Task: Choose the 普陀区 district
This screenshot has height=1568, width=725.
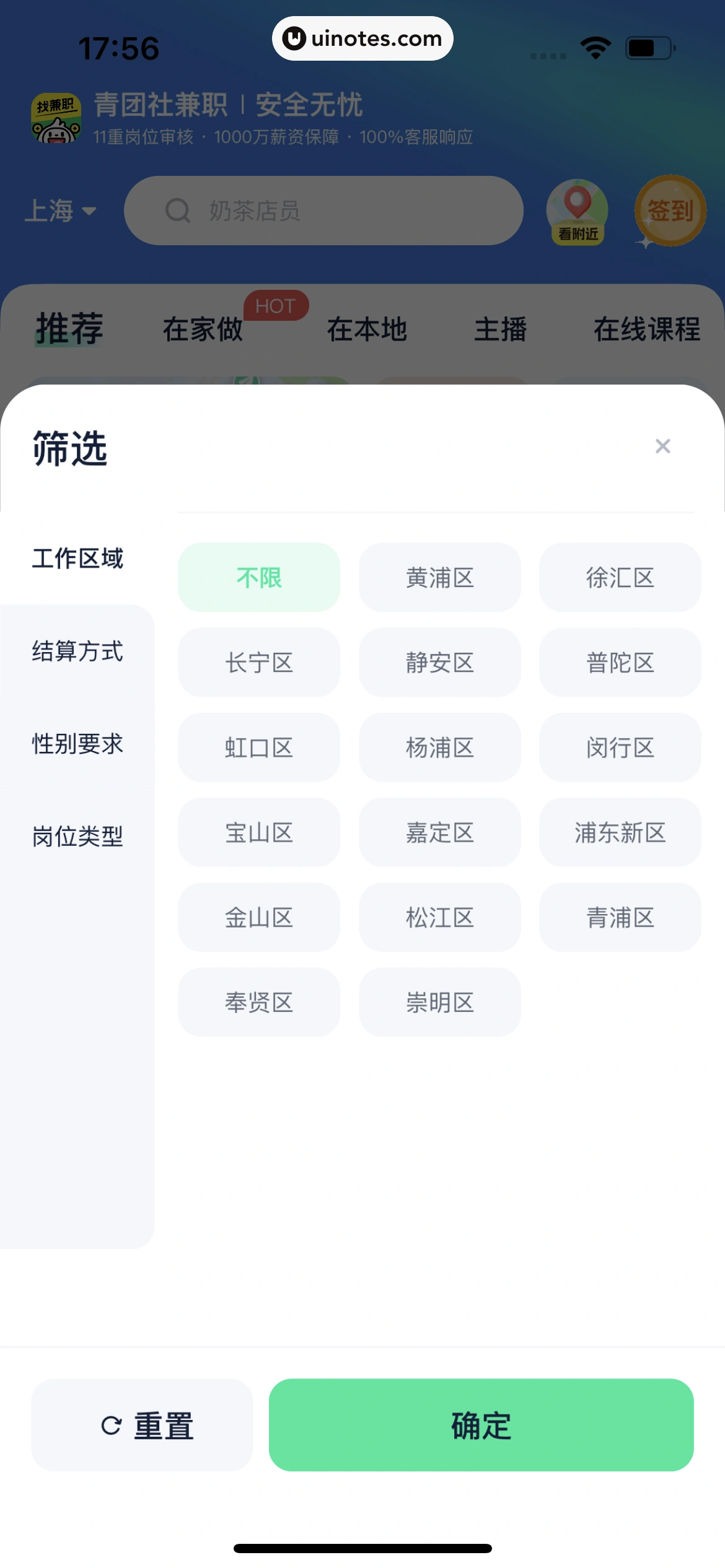Action: (620, 663)
